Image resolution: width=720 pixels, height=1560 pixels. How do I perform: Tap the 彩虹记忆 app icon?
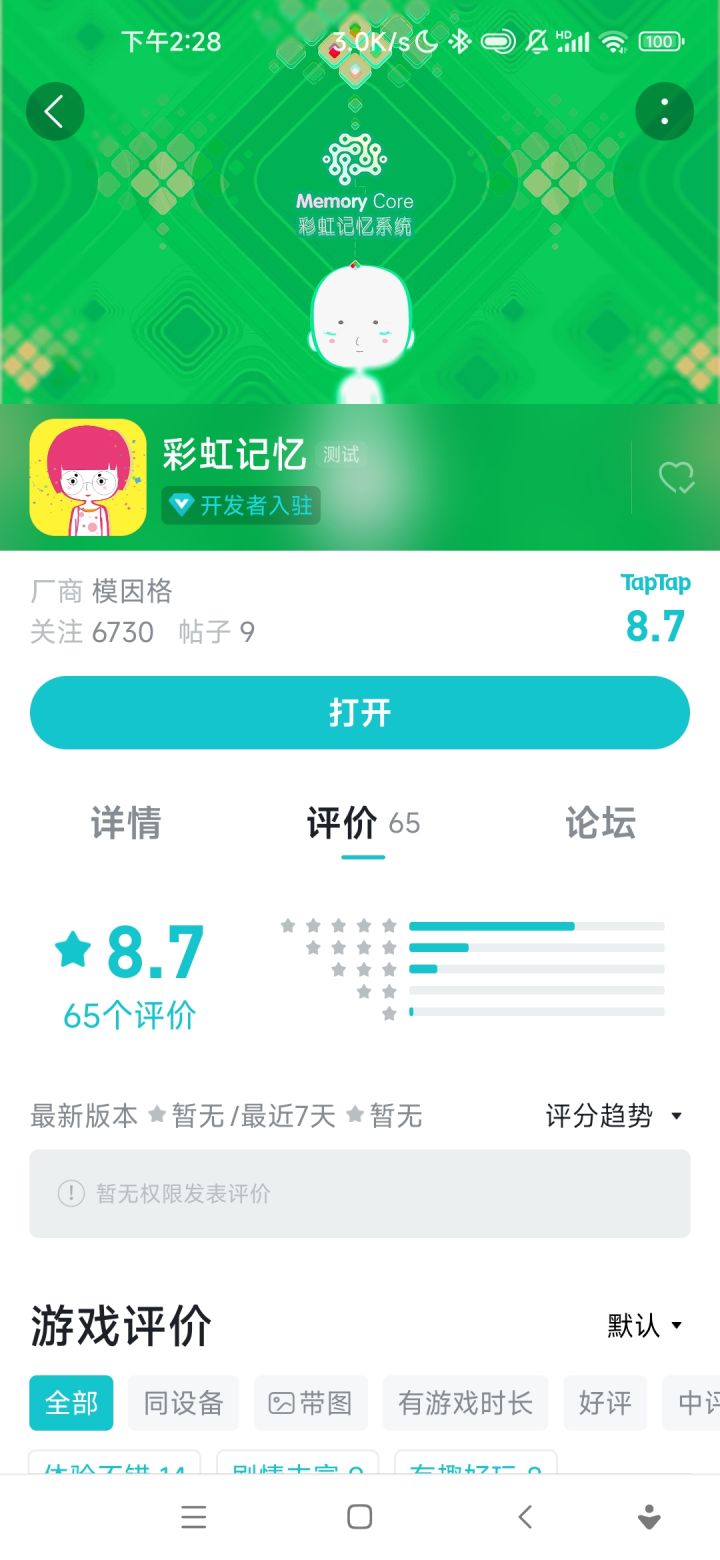pyautogui.click(x=87, y=475)
